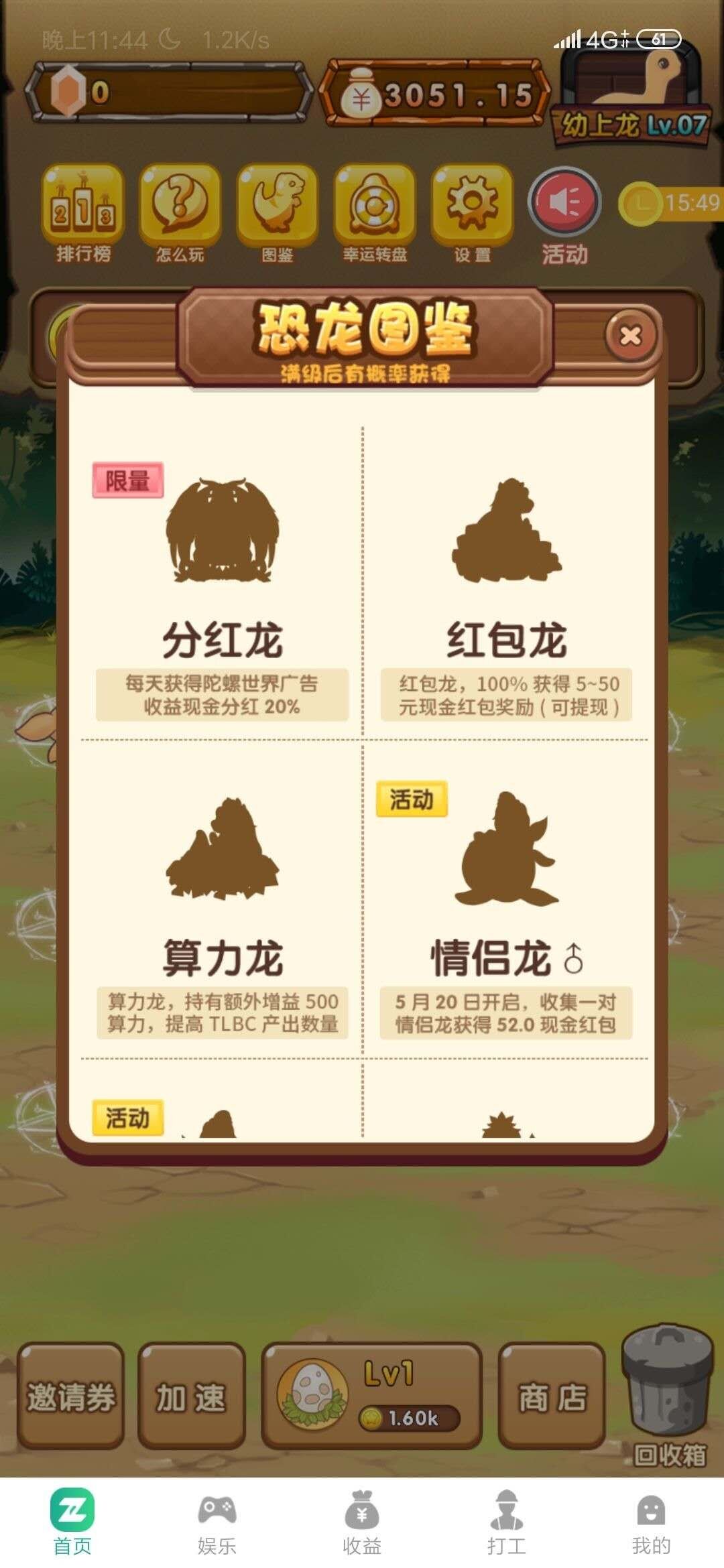Tap the 活动 megaphone button
The width and height of the screenshot is (724, 1568).
click(x=564, y=213)
